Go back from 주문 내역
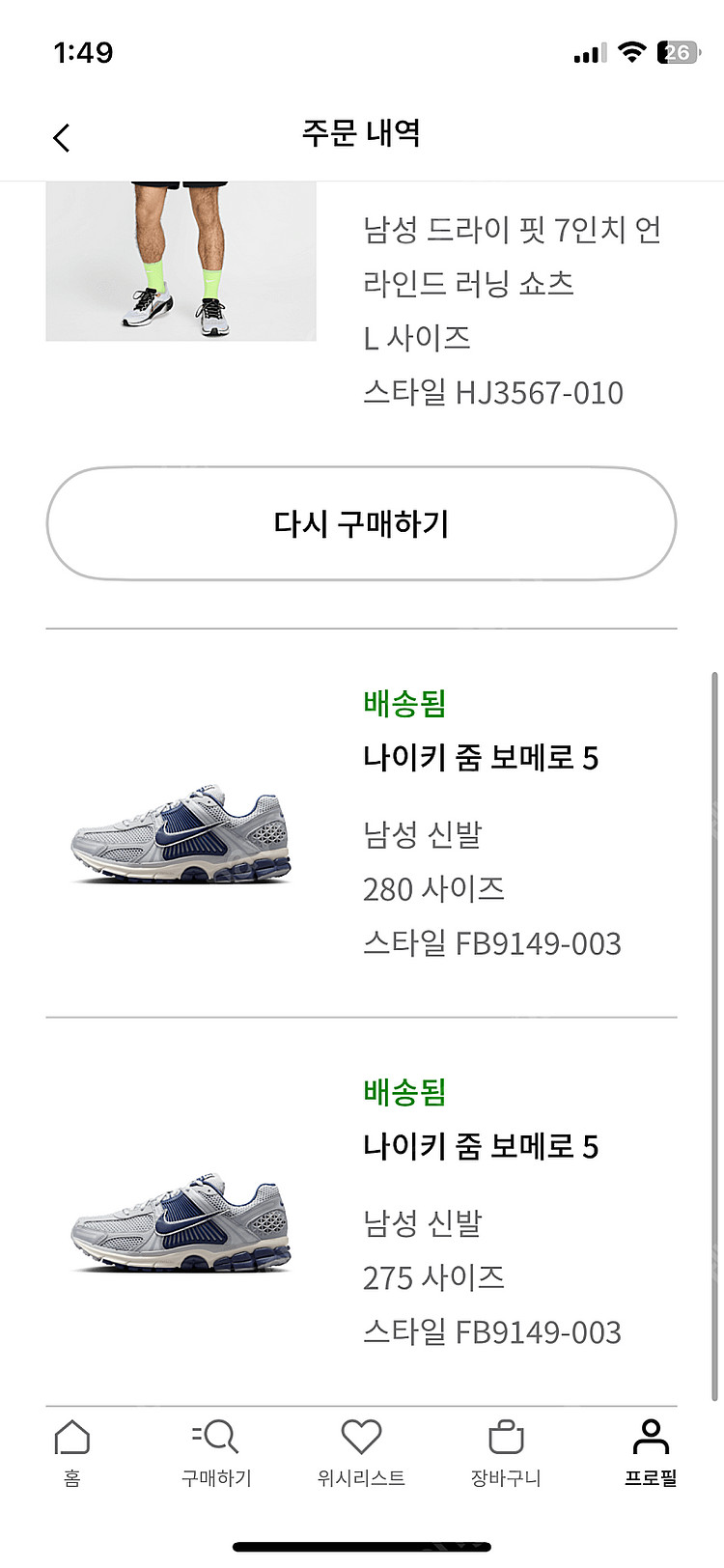The image size is (724, 1568). (62, 138)
